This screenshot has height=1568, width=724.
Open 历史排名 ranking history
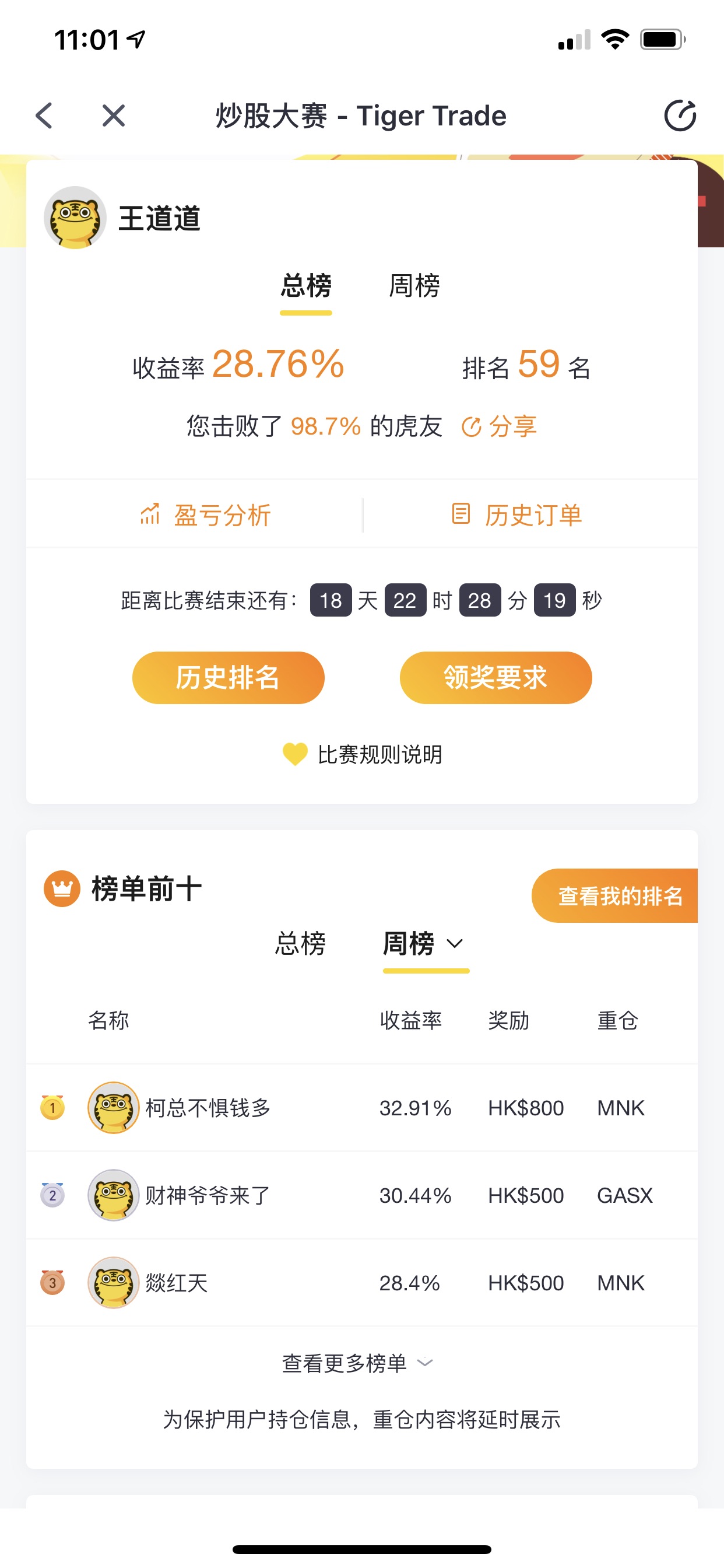coord(228,677)
